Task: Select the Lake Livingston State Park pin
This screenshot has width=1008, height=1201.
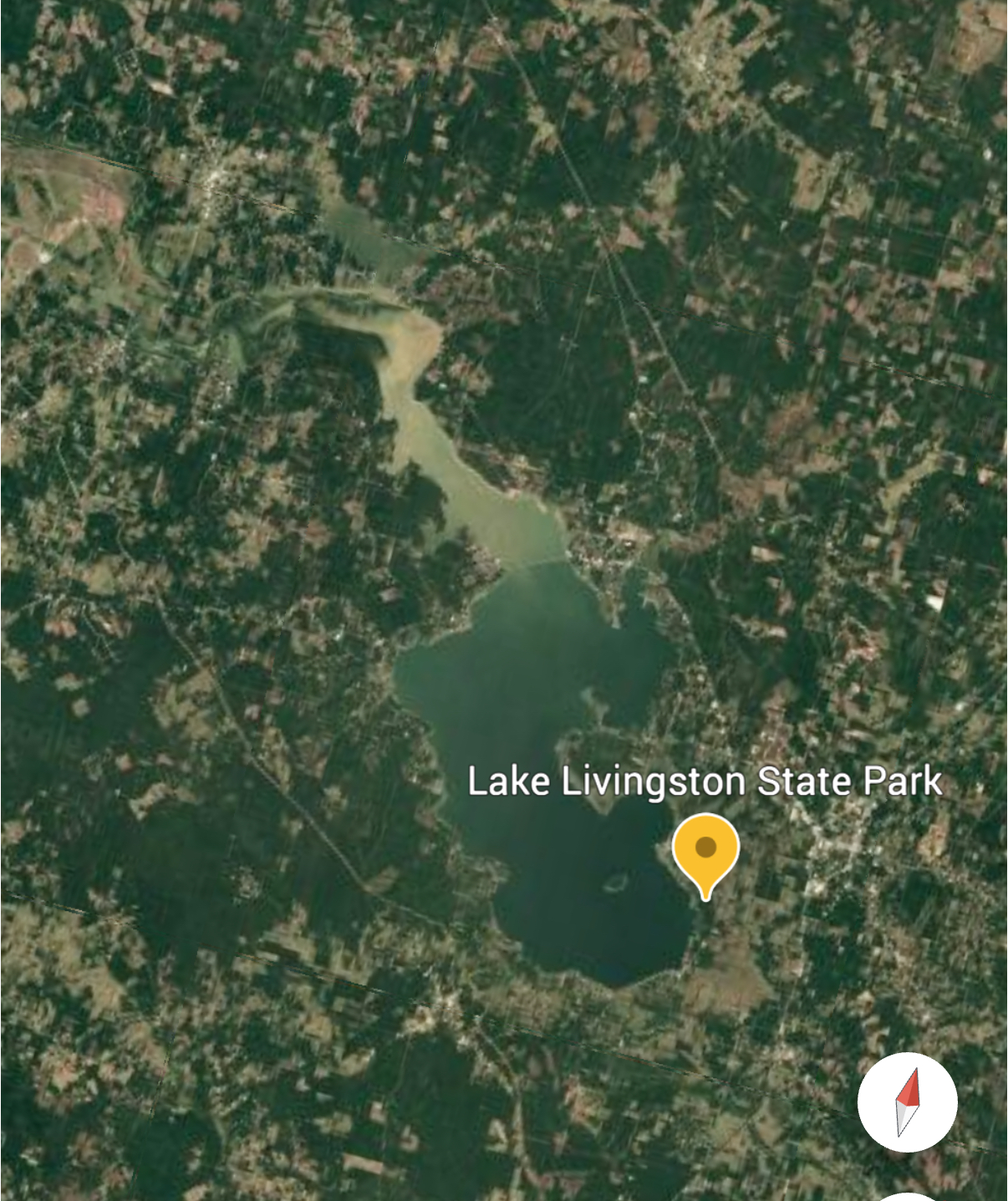Action: tap(705, 851)
